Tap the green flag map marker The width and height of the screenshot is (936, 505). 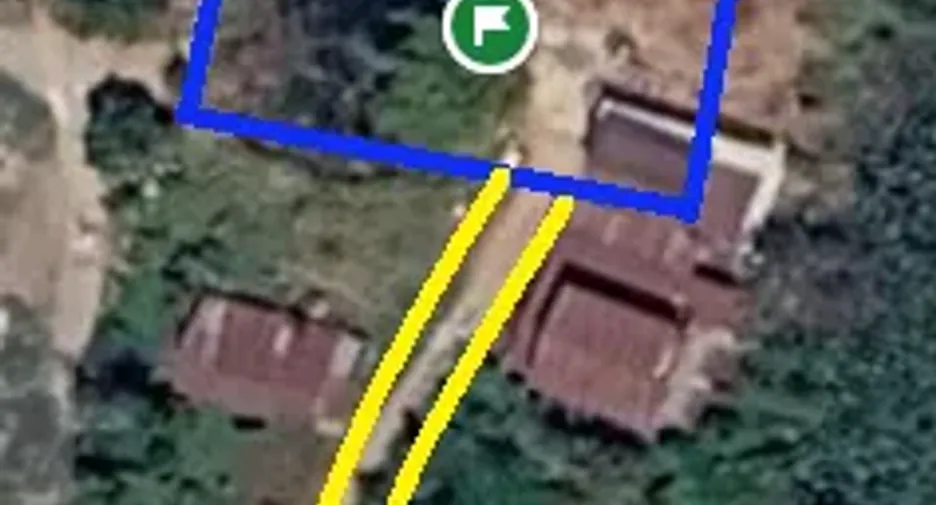coord(490,29)
